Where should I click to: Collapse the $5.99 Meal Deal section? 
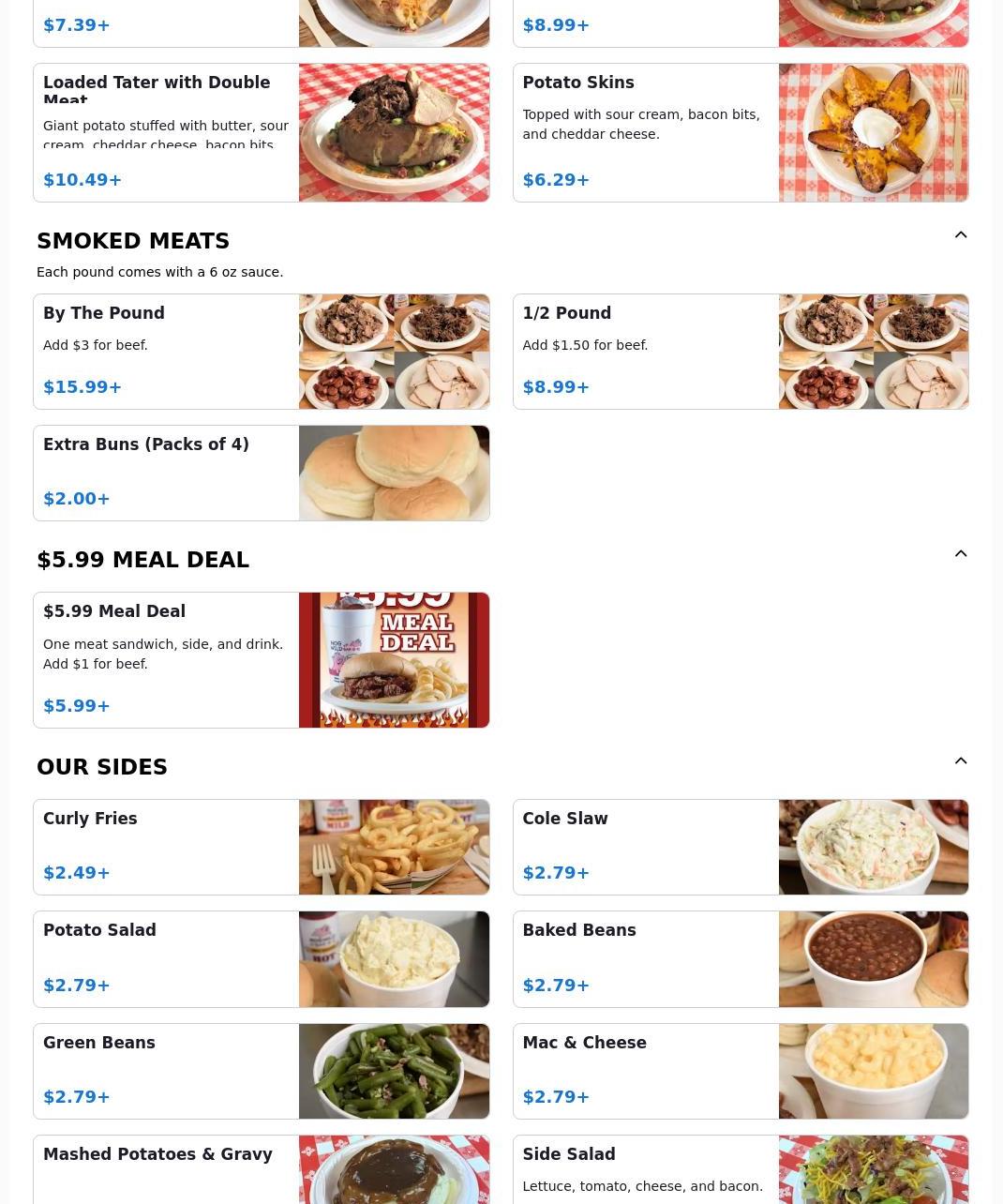[960, 554]
